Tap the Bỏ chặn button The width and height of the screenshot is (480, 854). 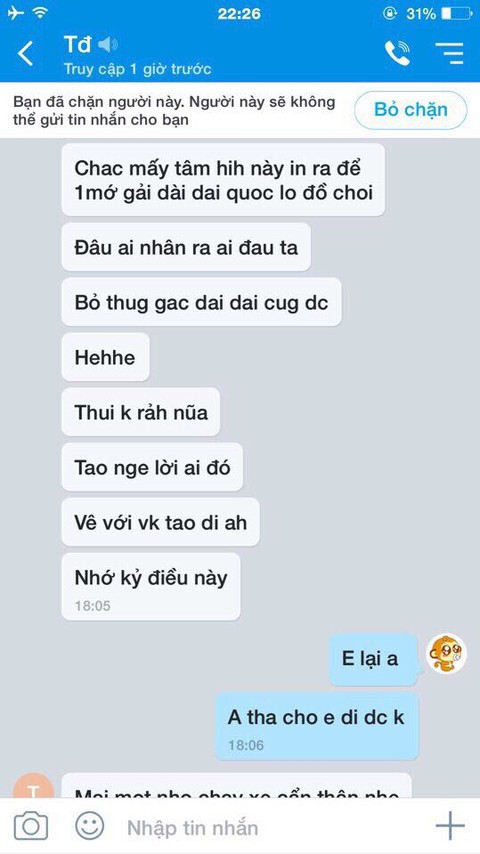coord(411,109)
